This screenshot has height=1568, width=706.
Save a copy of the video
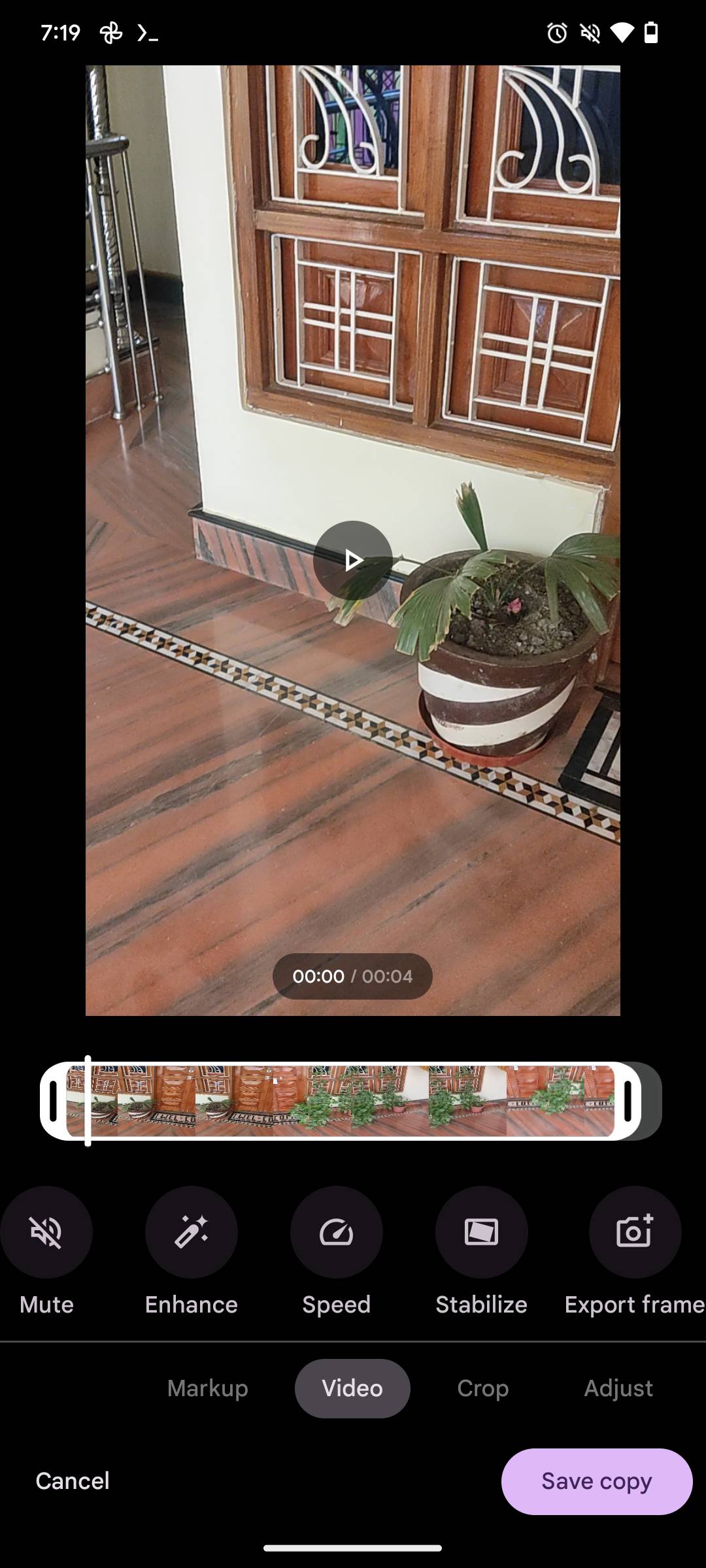tap(596, 1481)
